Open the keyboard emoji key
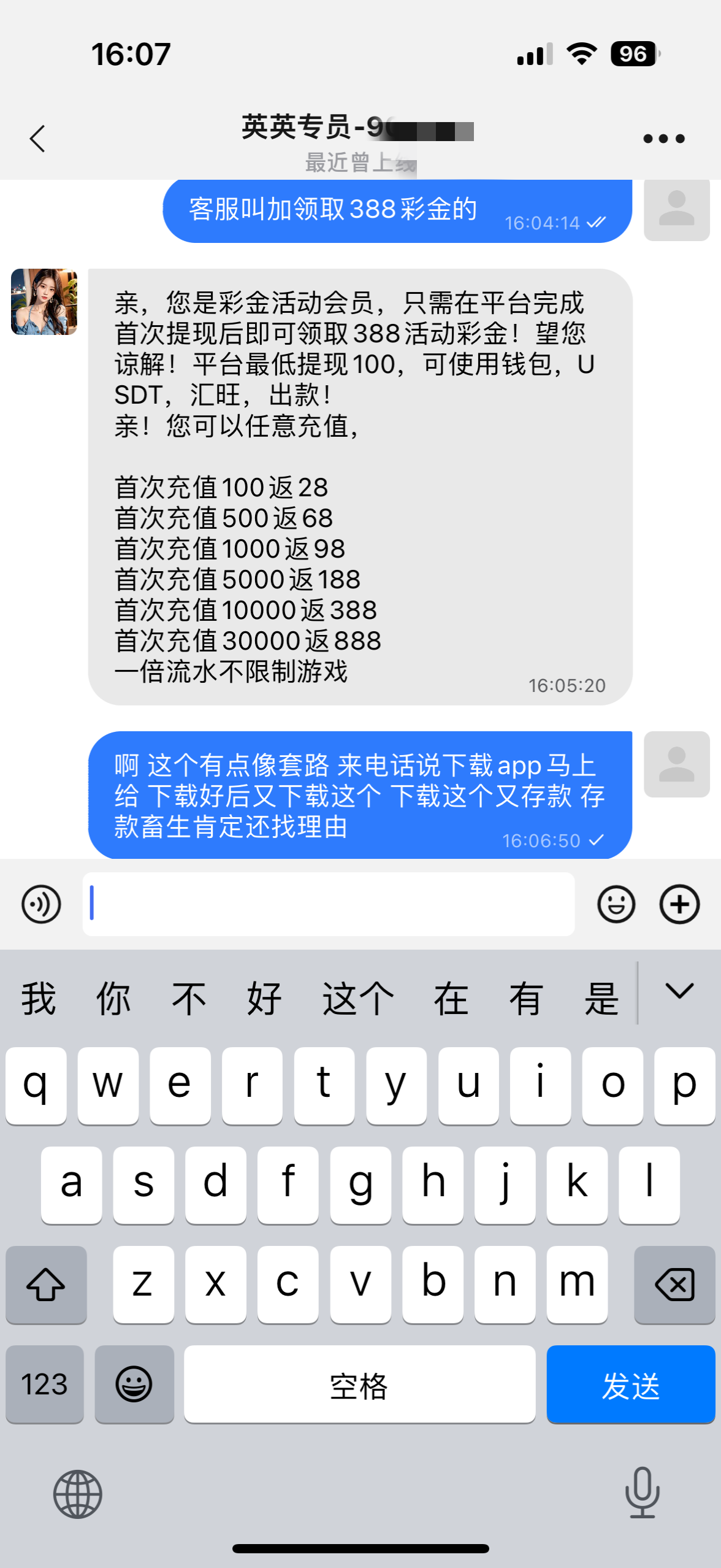Screen dimensions: 721x1568 click(134, 1385)
